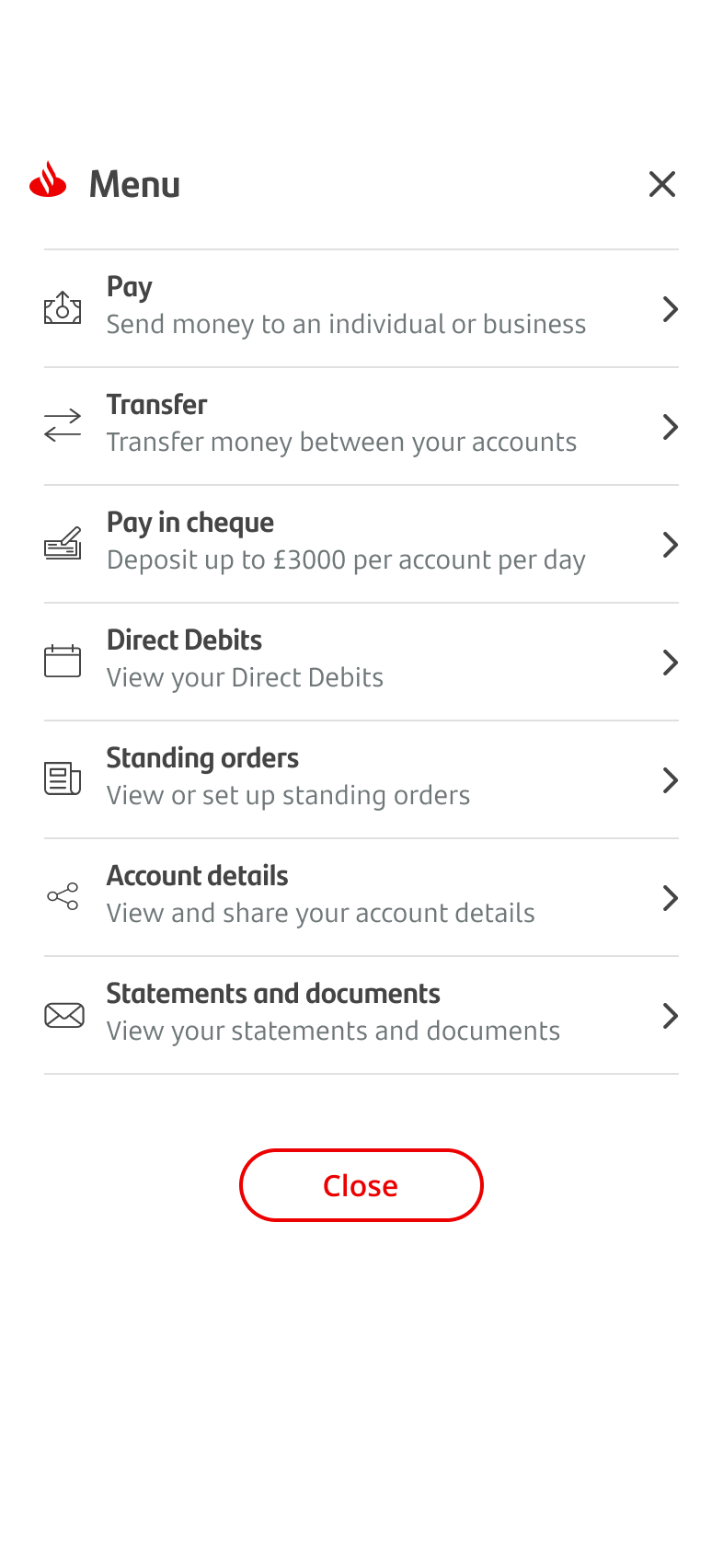The width and height of the screenshot is (723, 1568).
Task: Open Account details
Action: (x=361, y=898)
